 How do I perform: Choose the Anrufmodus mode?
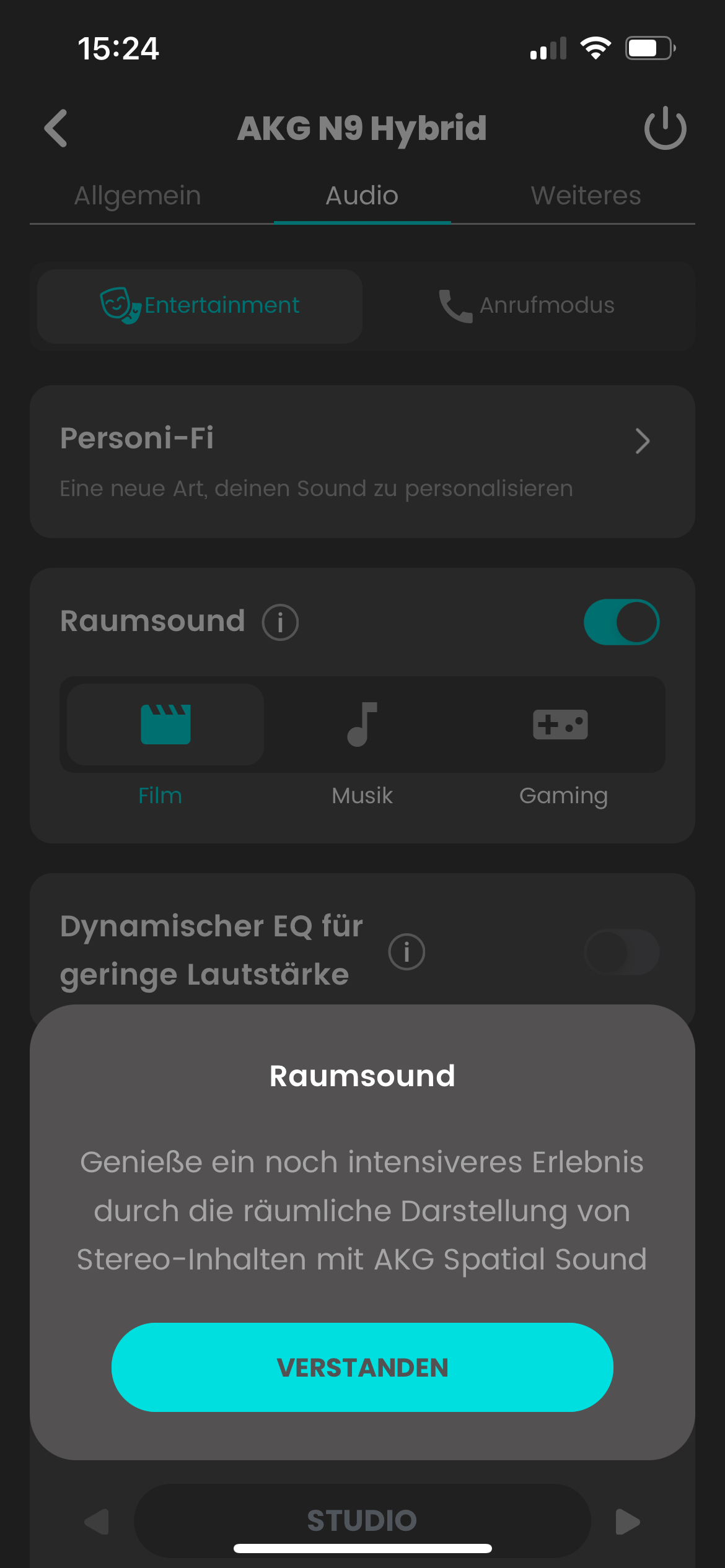click(527, 305)
